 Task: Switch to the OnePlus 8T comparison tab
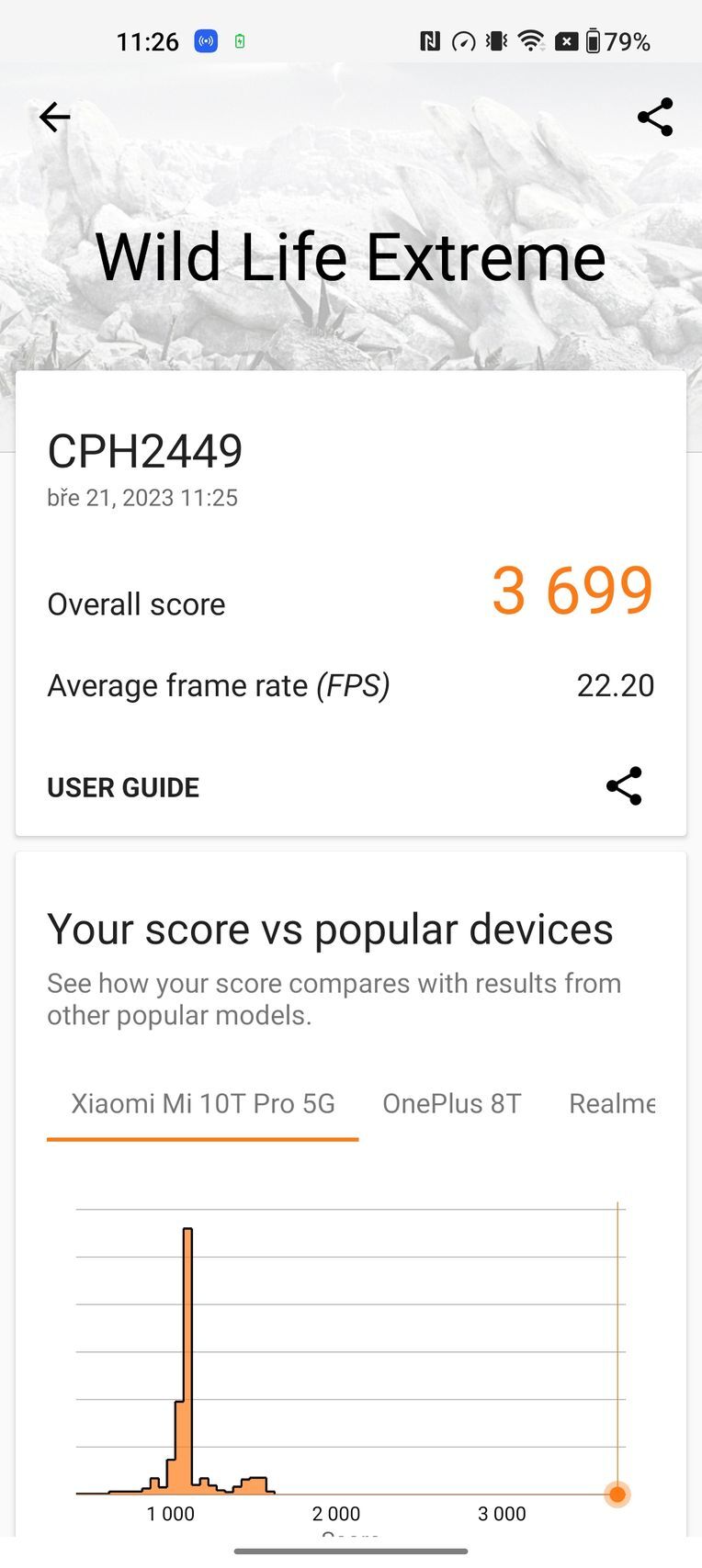point(452,1103)
